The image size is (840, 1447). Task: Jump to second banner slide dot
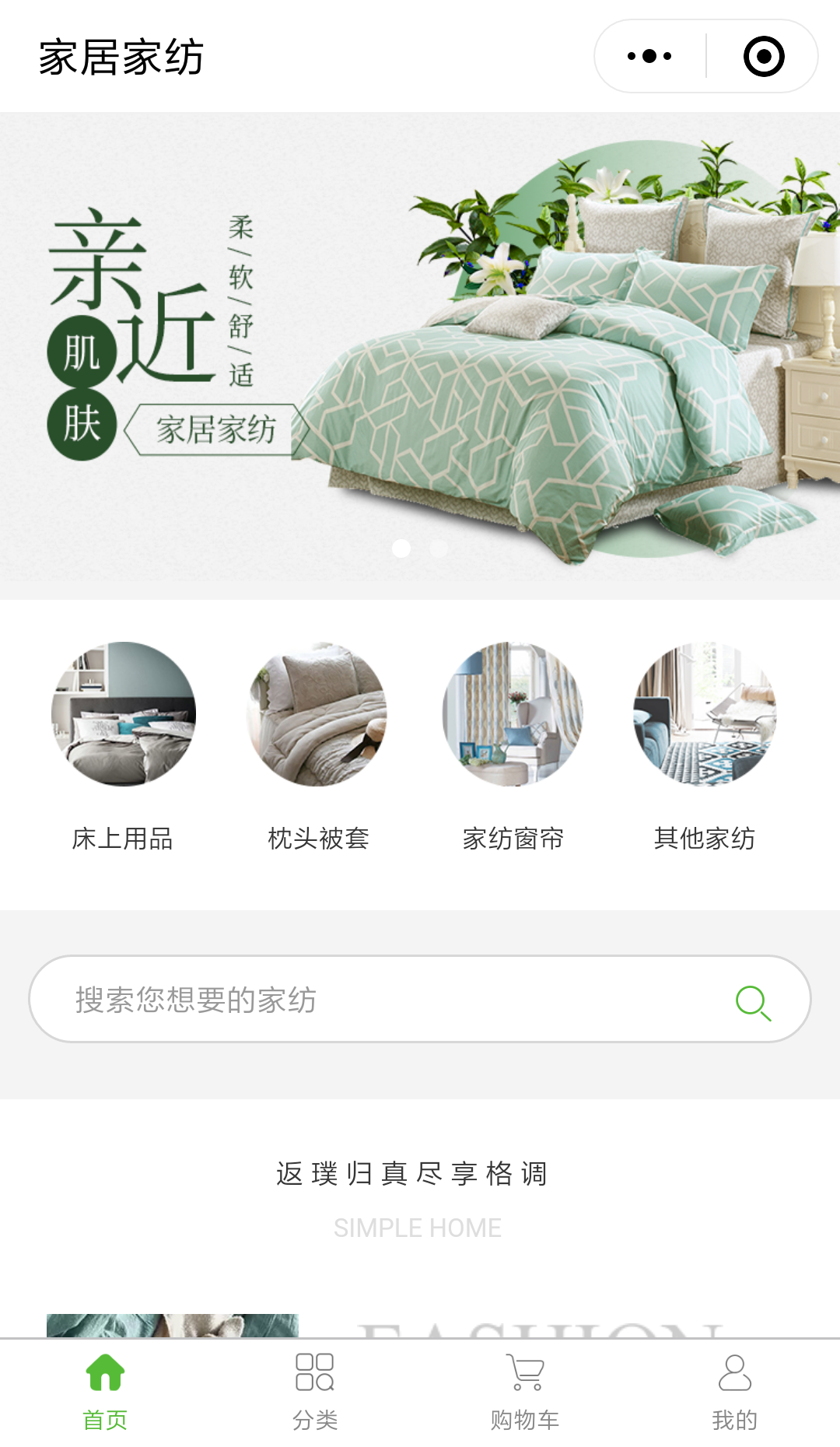[439, 548]
